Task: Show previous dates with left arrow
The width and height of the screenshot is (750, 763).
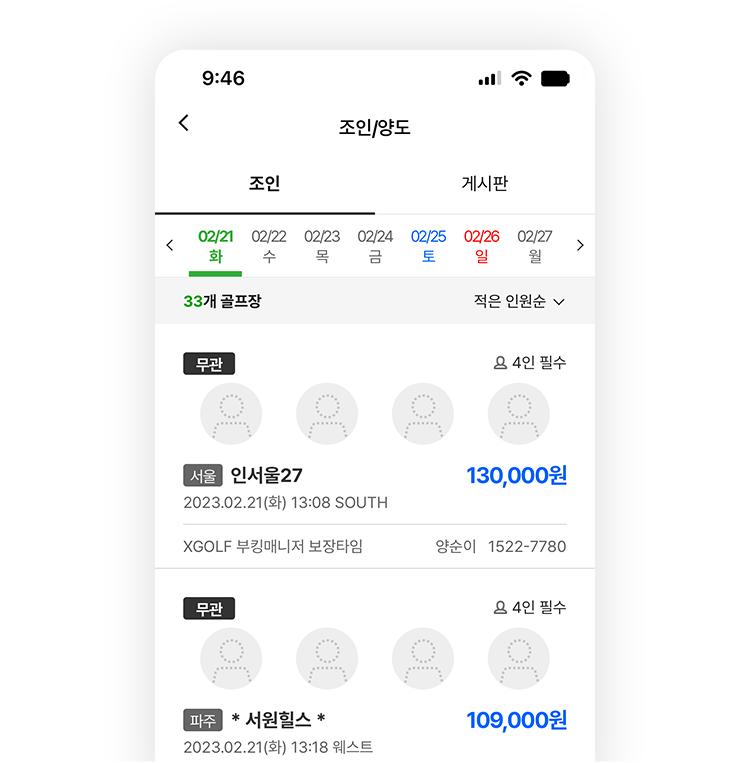Action: pyautogui.click(x=169, y=245)
